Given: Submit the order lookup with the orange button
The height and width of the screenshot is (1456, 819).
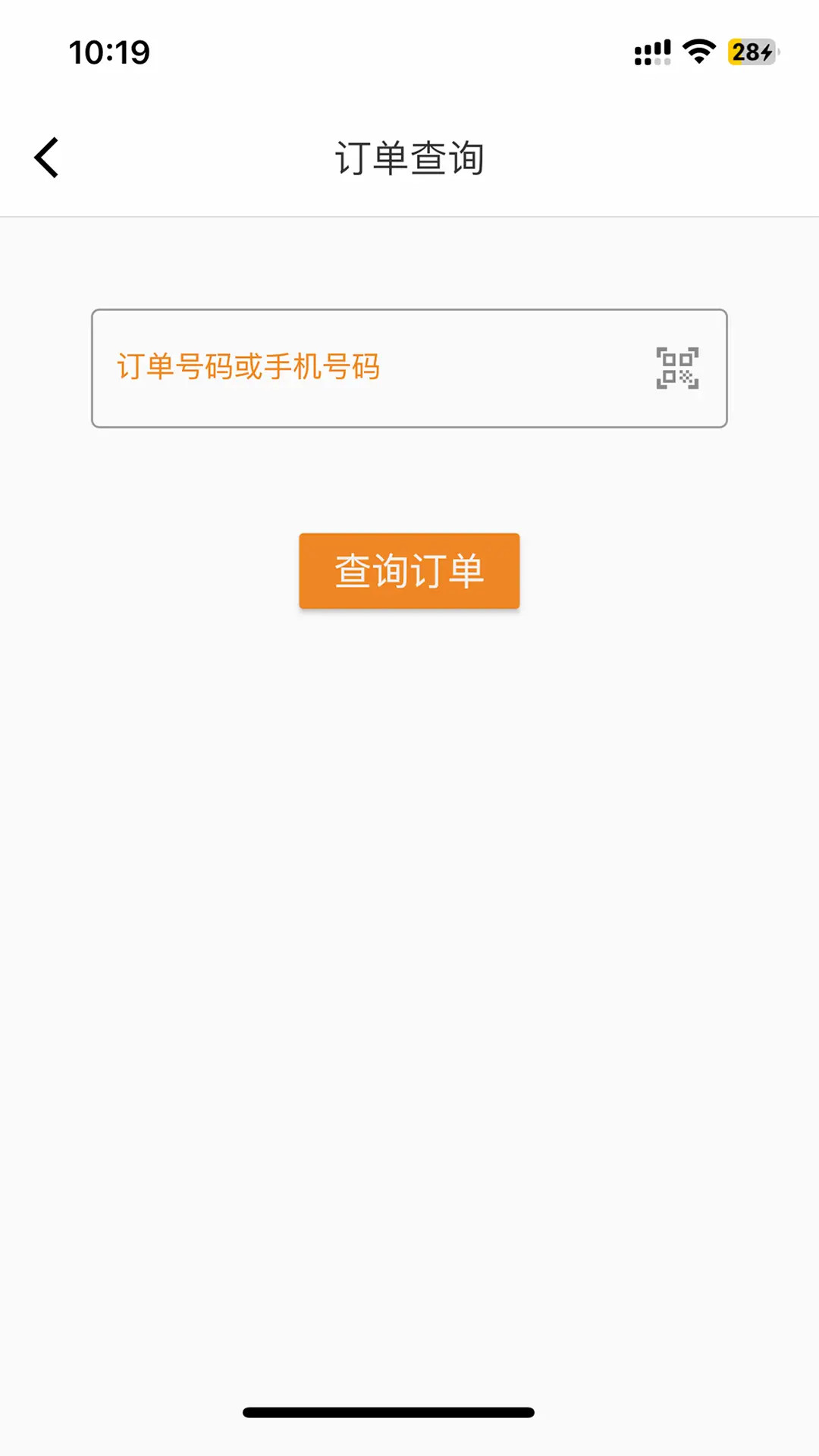Looking at the screenshot, I should tap(409, 571).
